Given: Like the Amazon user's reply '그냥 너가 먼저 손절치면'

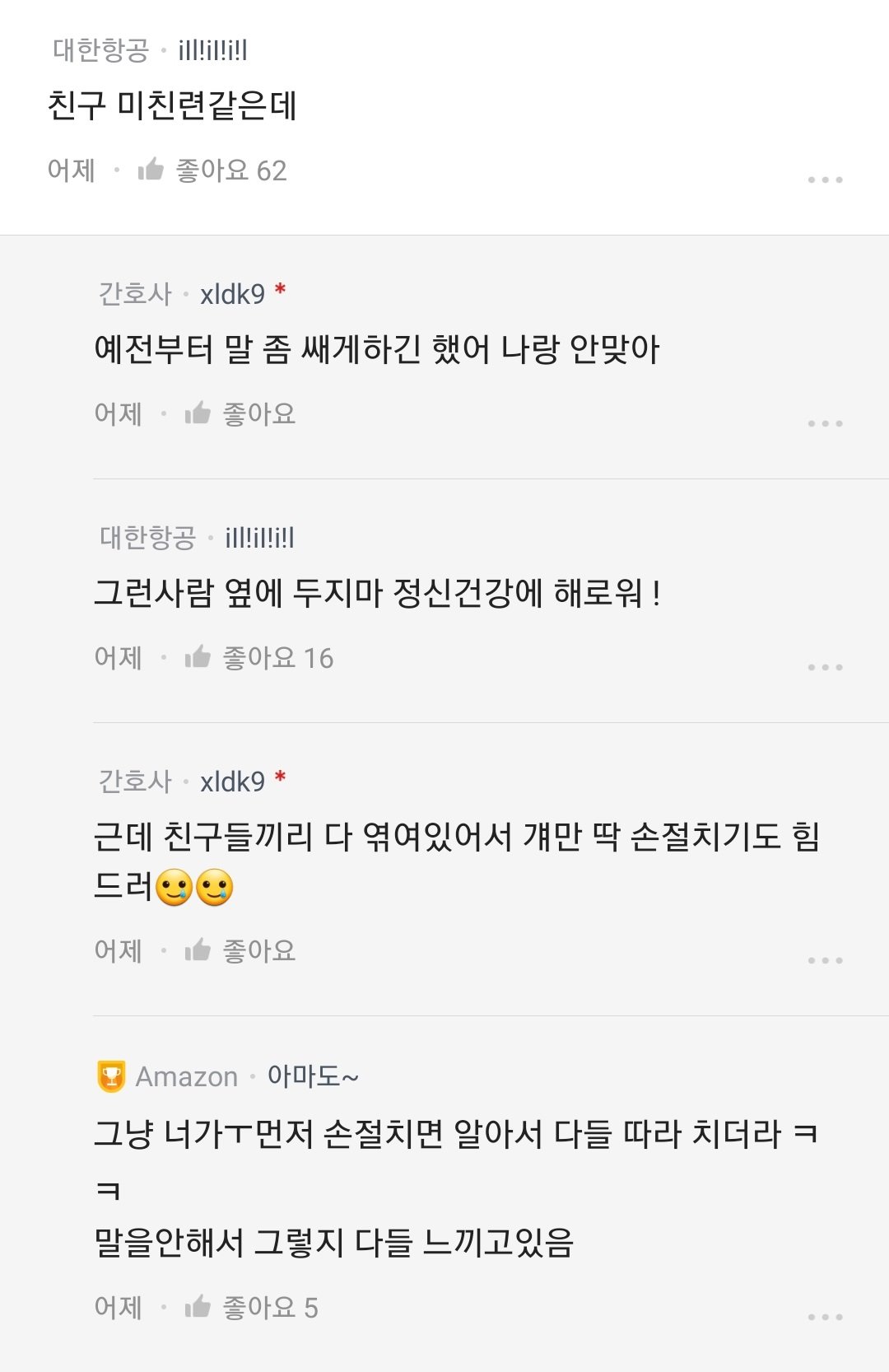Looking at the screenshot, I should point(198,1307).
